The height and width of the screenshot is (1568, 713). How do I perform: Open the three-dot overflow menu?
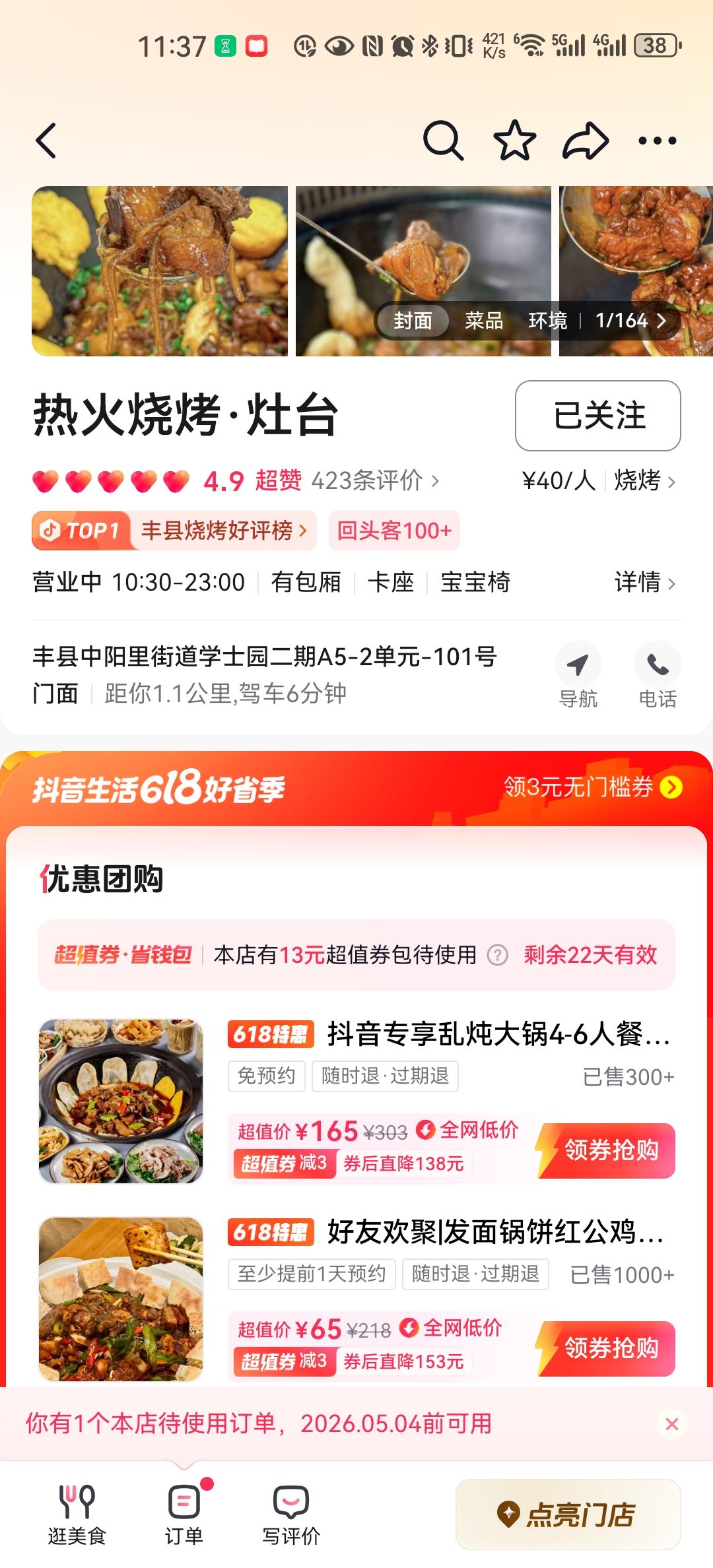pyautogui.click(x=657, y=141)
